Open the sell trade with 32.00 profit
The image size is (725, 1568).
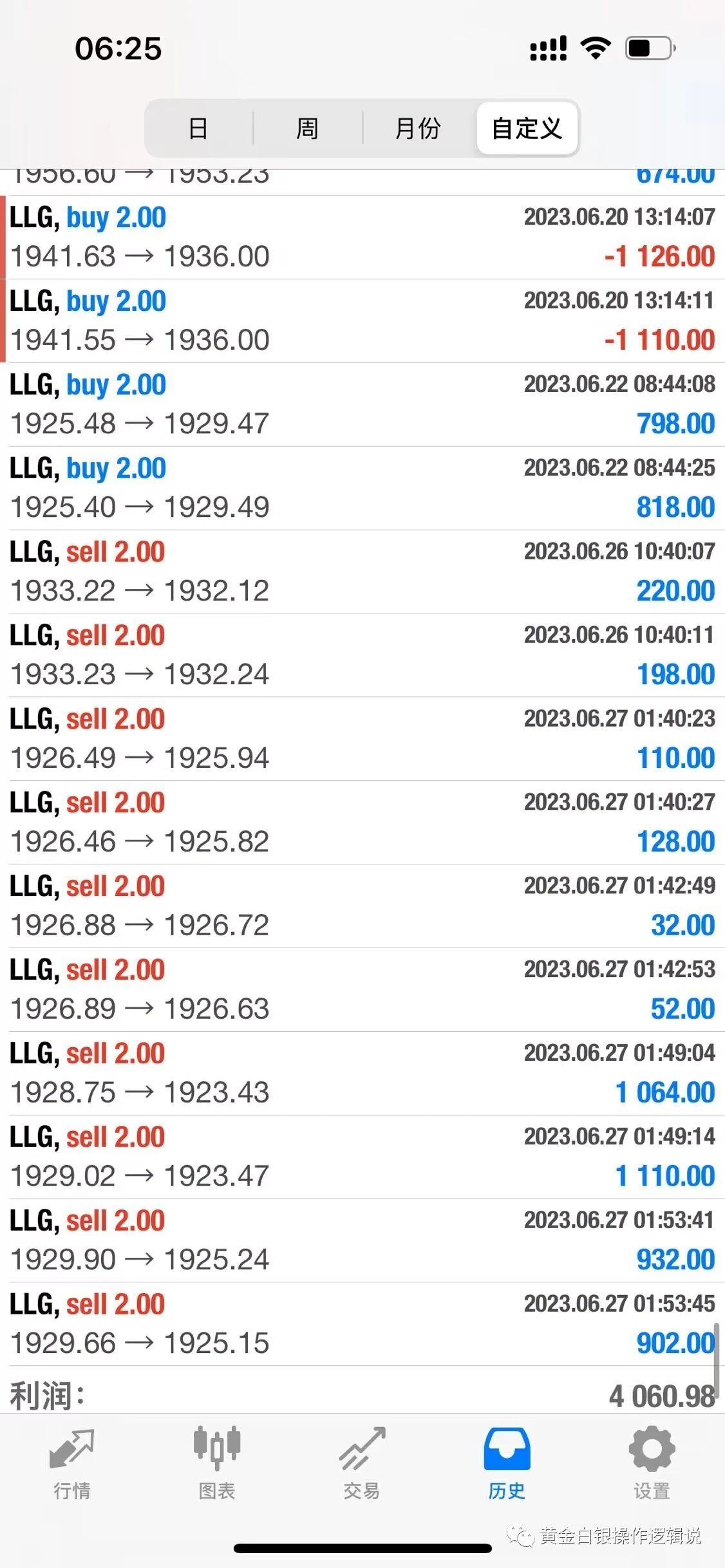362,906
